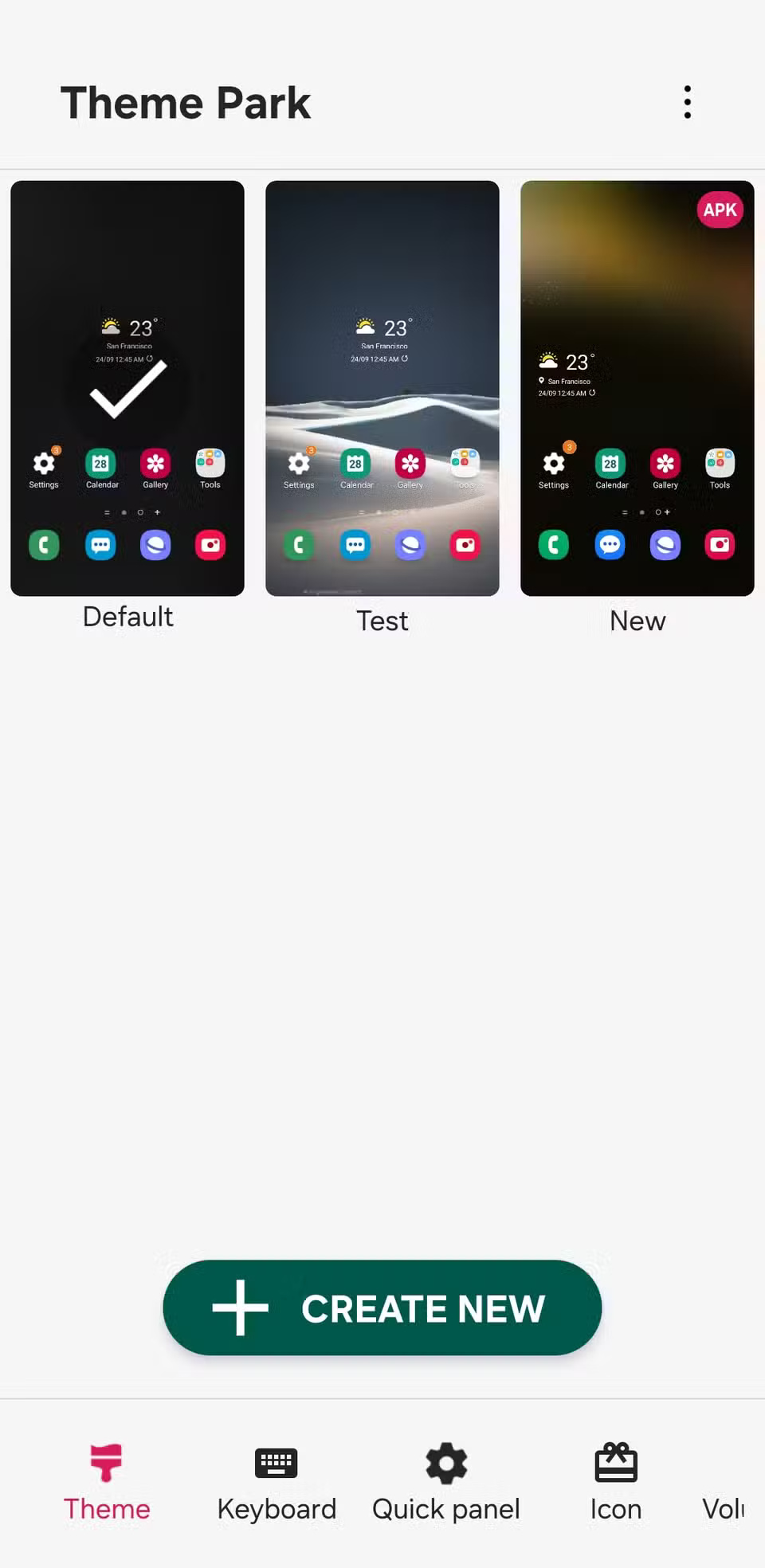Open the overflow menu in the top right
The height and width of the screenshot is (1568, 765).
click(x=687, y=101)
